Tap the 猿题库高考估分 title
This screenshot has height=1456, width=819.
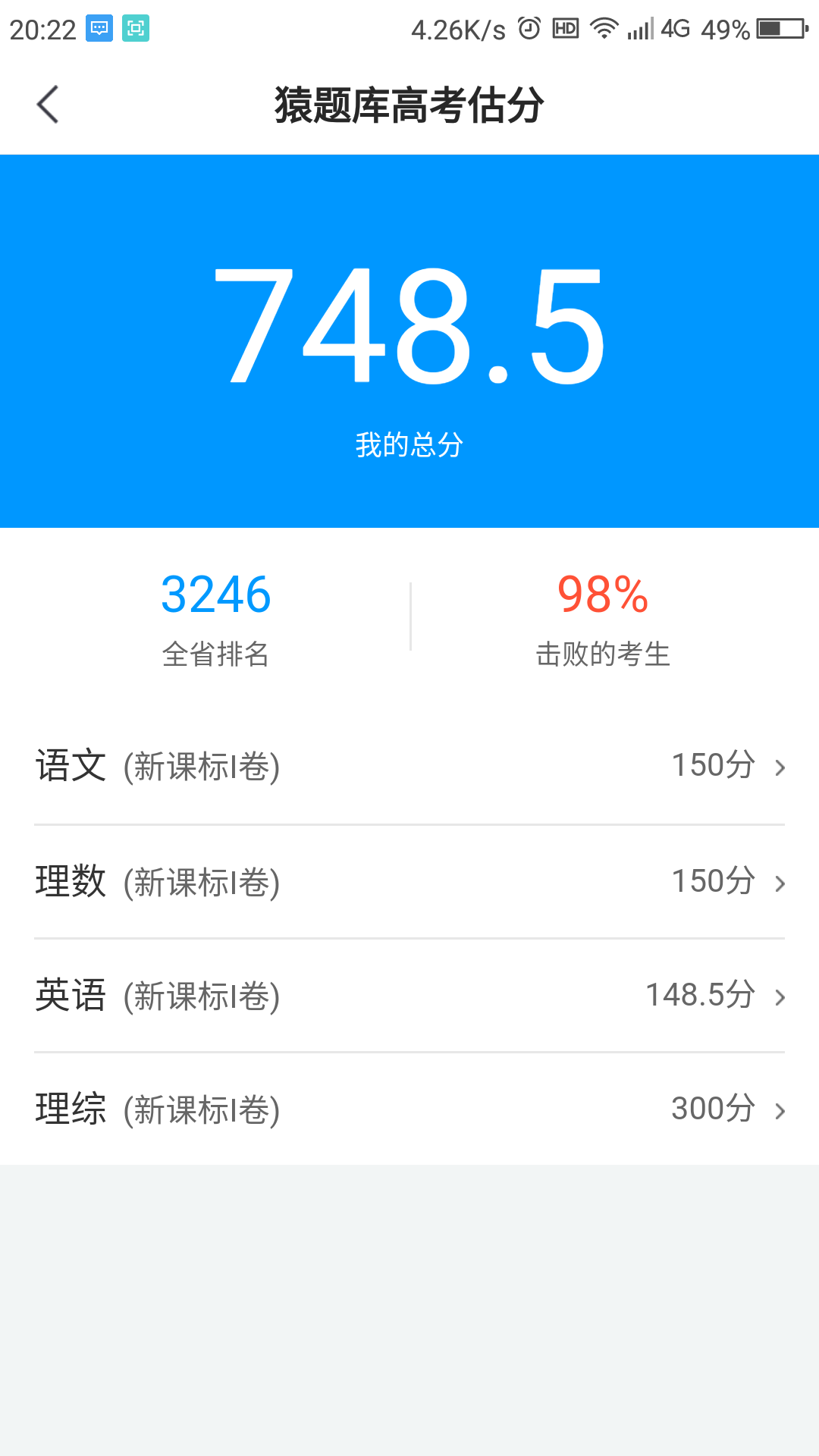(x=409, y=106)
